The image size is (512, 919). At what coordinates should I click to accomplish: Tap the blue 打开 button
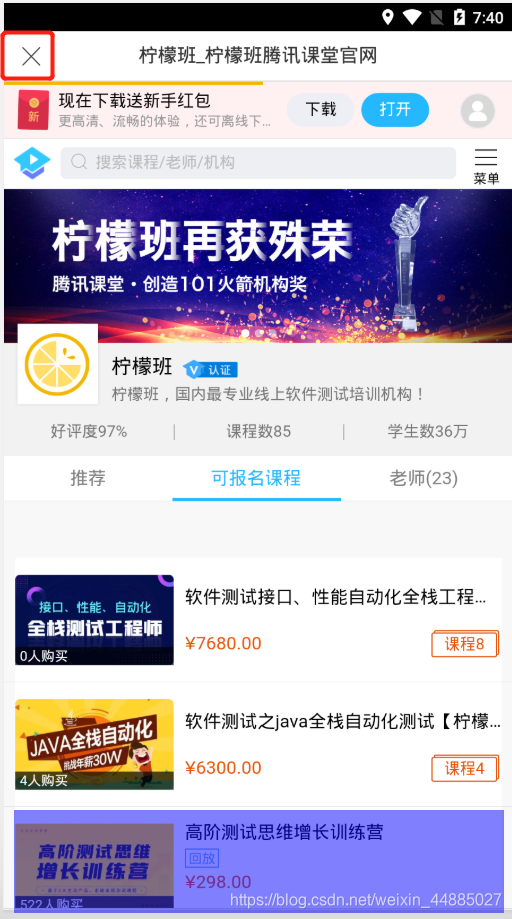(395, 110)
